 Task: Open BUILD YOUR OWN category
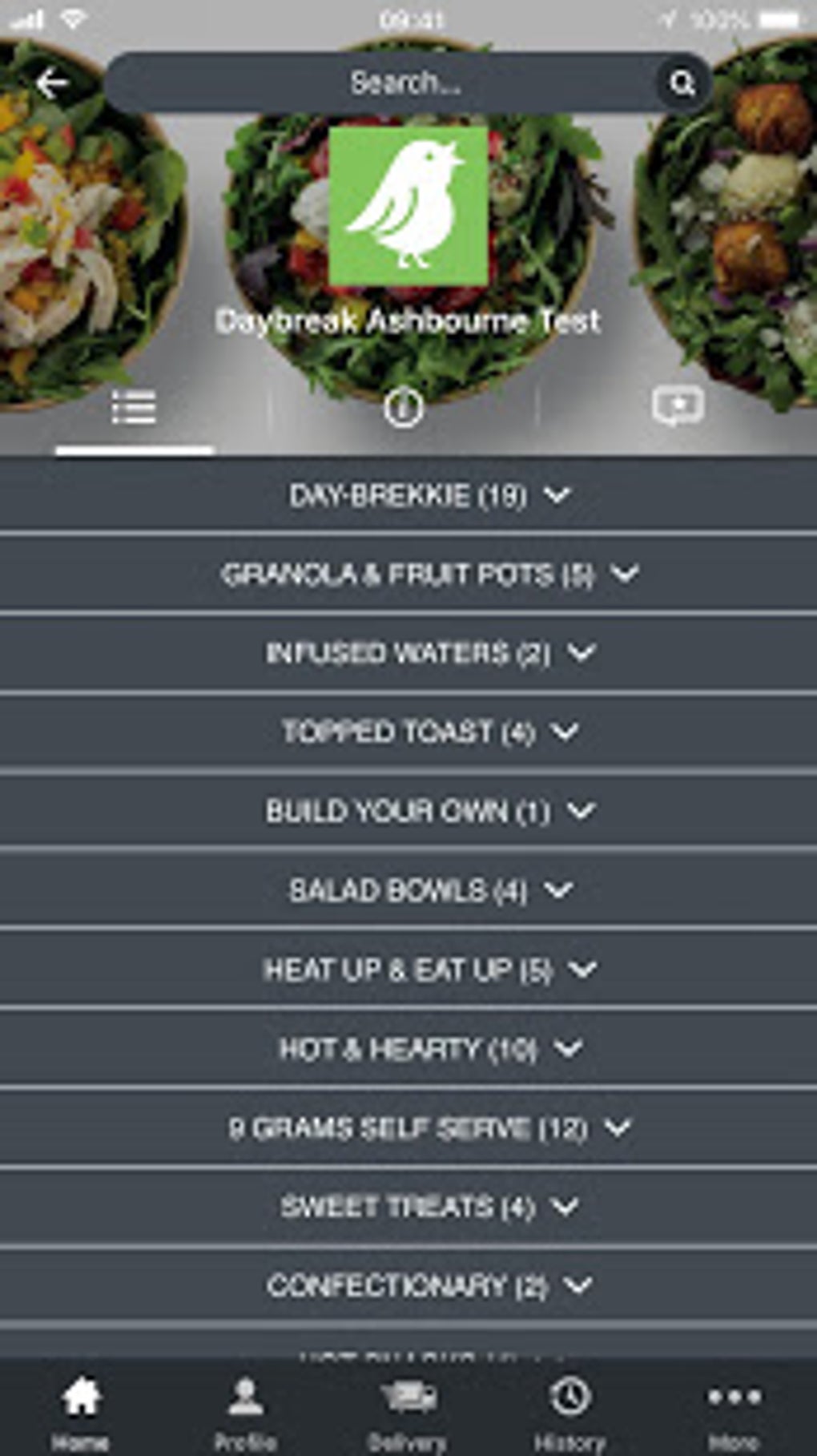pyautogui.click(x=408, y=810)
